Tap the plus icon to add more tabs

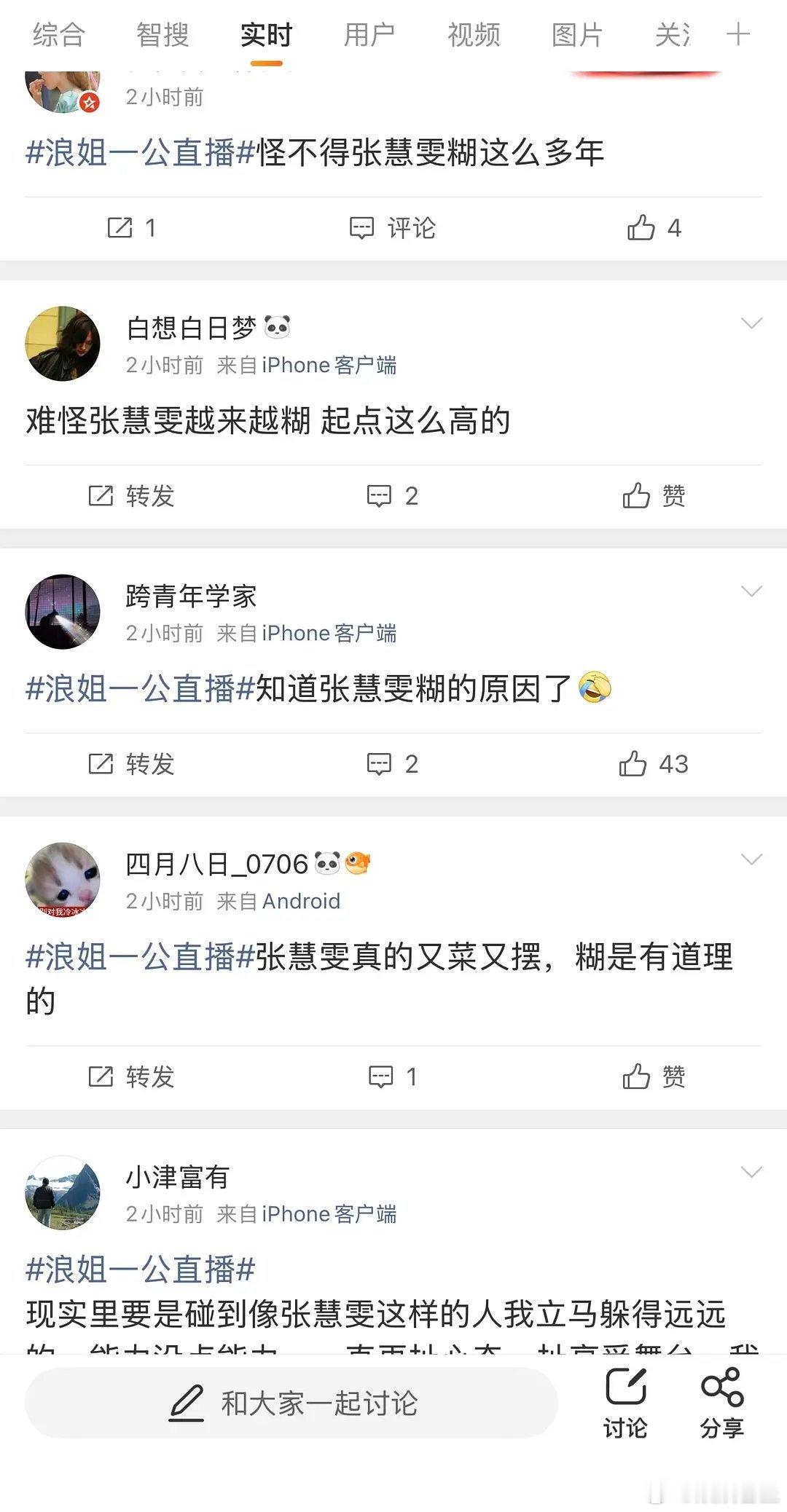[x=738, y=34]
